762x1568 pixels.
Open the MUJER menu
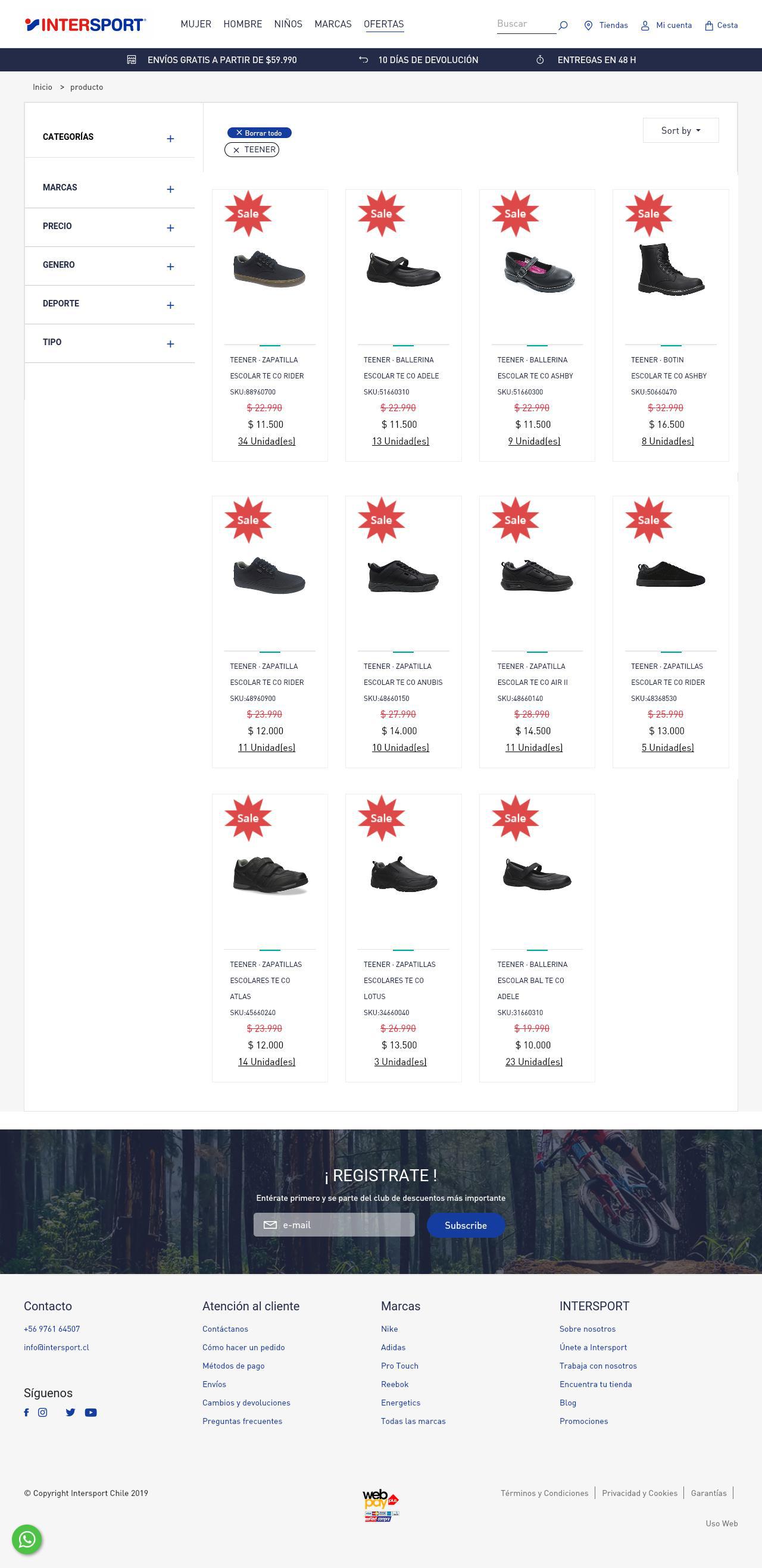coord(195,24)
